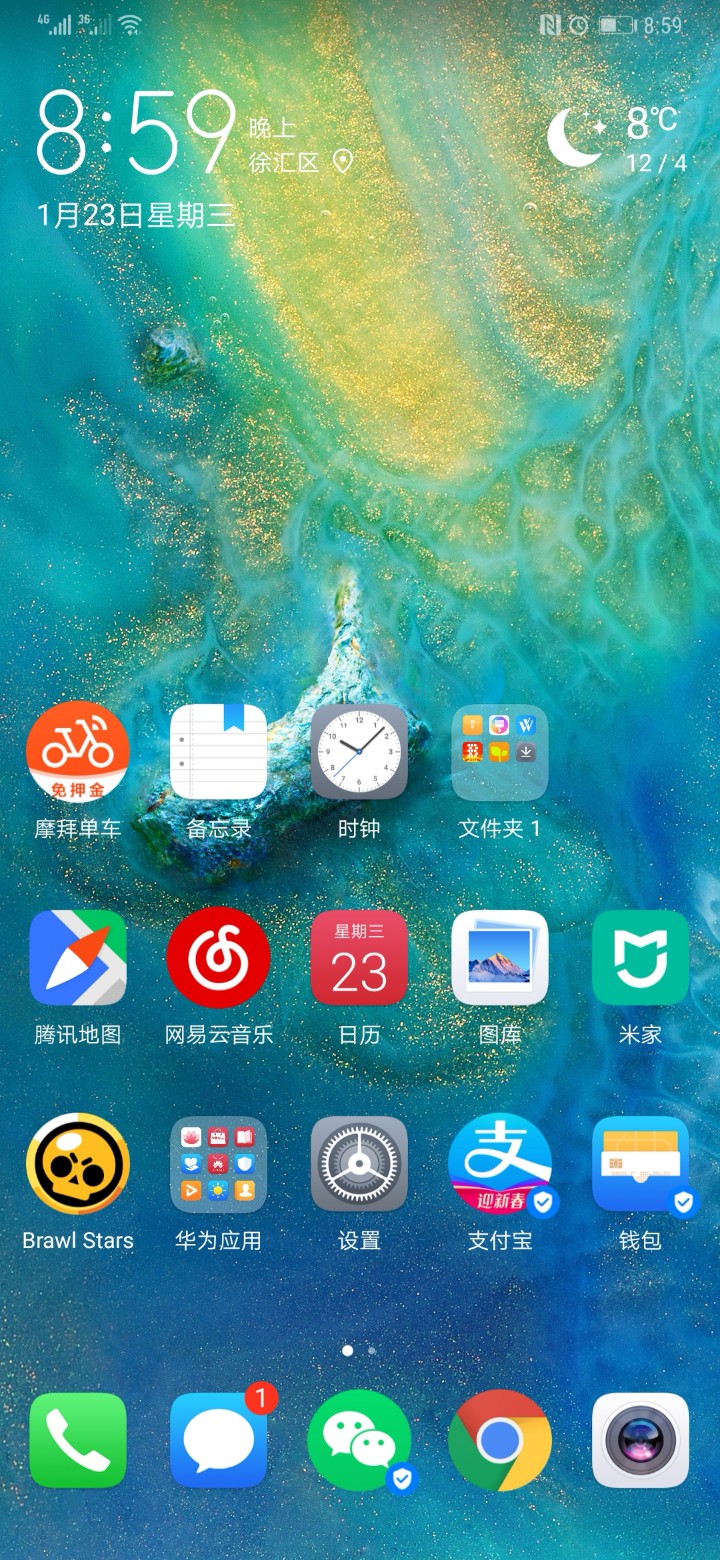Launch Alipay (支付宝)
Viewport: 720px width, 1560px height.
pos(499,1164)
